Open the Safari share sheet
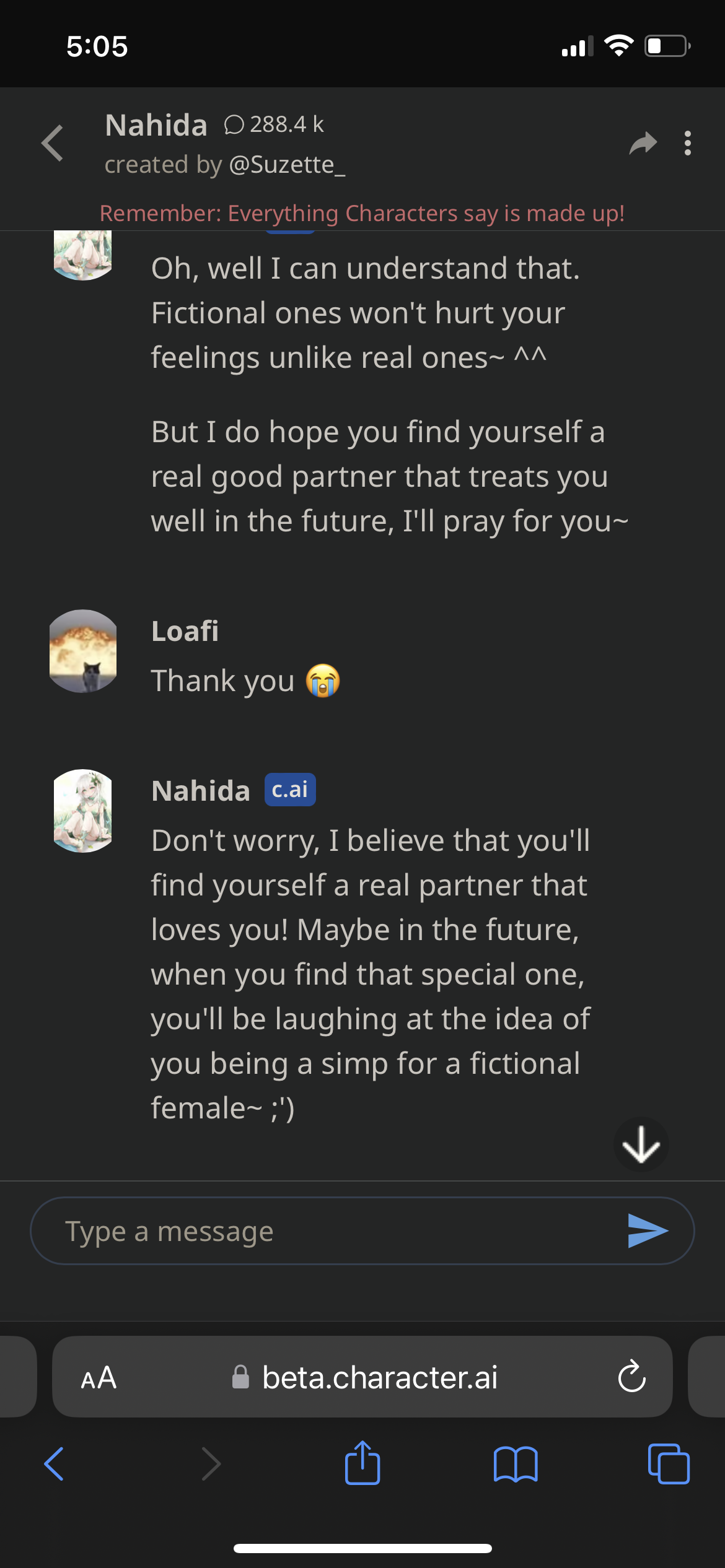 pyautogui.click(x=362, y=1465)
